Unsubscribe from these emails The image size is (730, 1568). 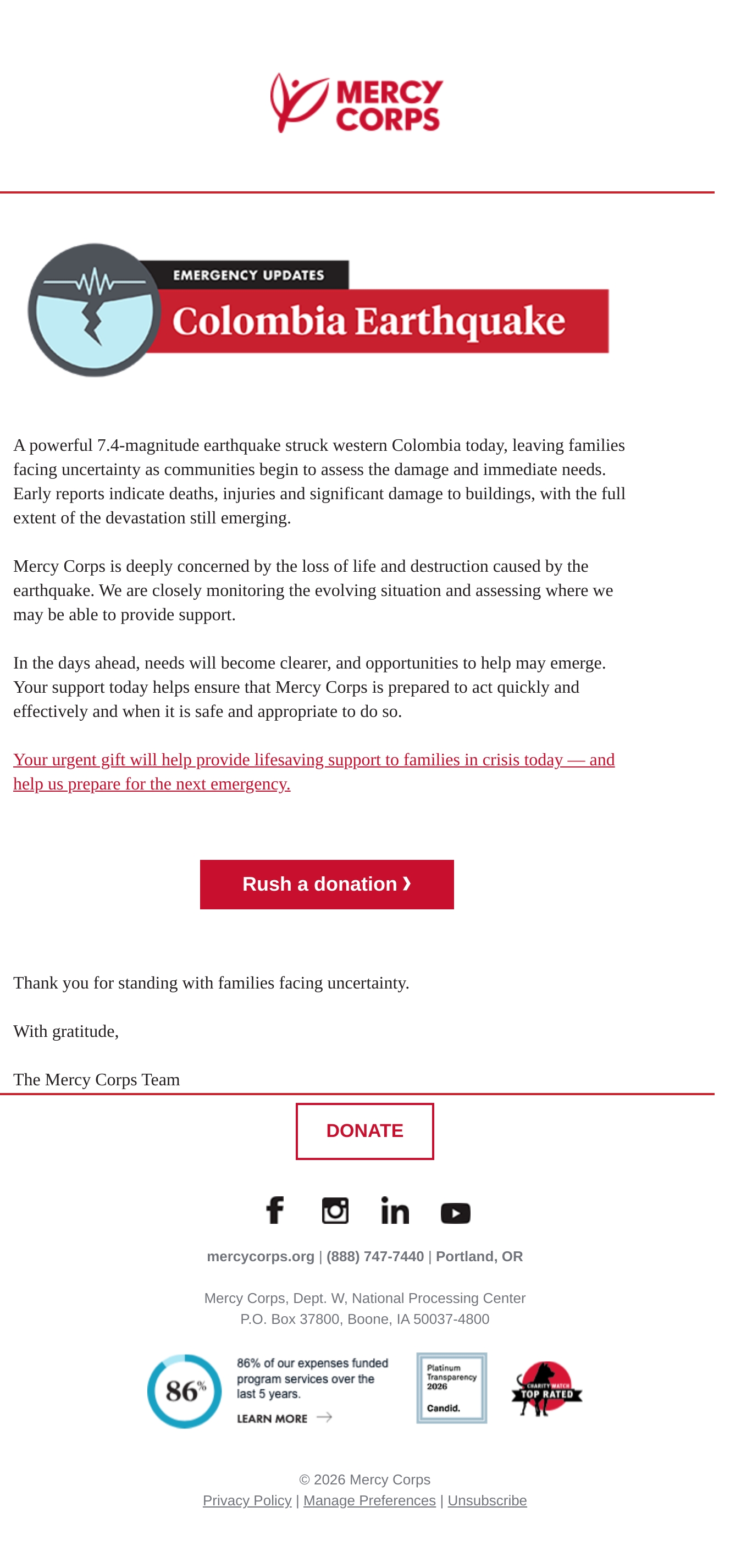click(487, 1500)
